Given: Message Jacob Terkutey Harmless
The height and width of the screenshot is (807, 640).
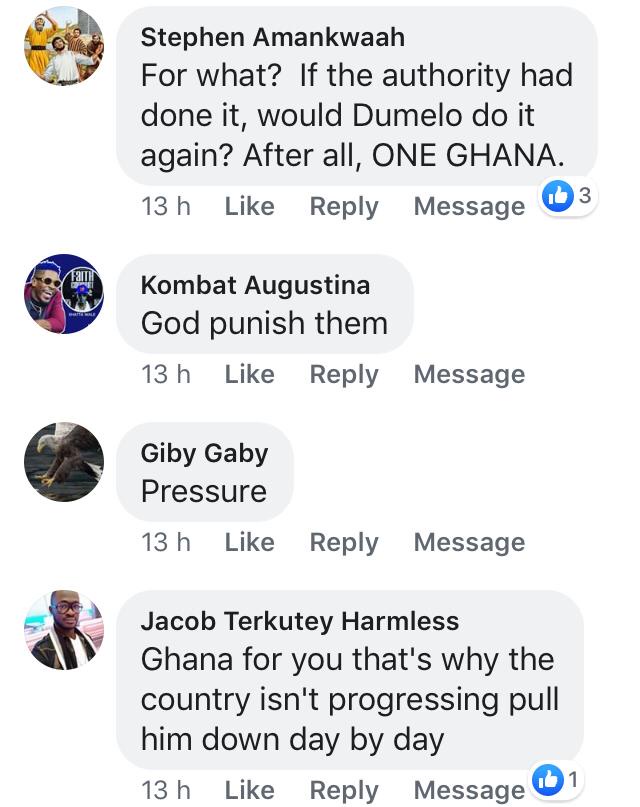Looking at the screenshot, I should tap(469, 790).
